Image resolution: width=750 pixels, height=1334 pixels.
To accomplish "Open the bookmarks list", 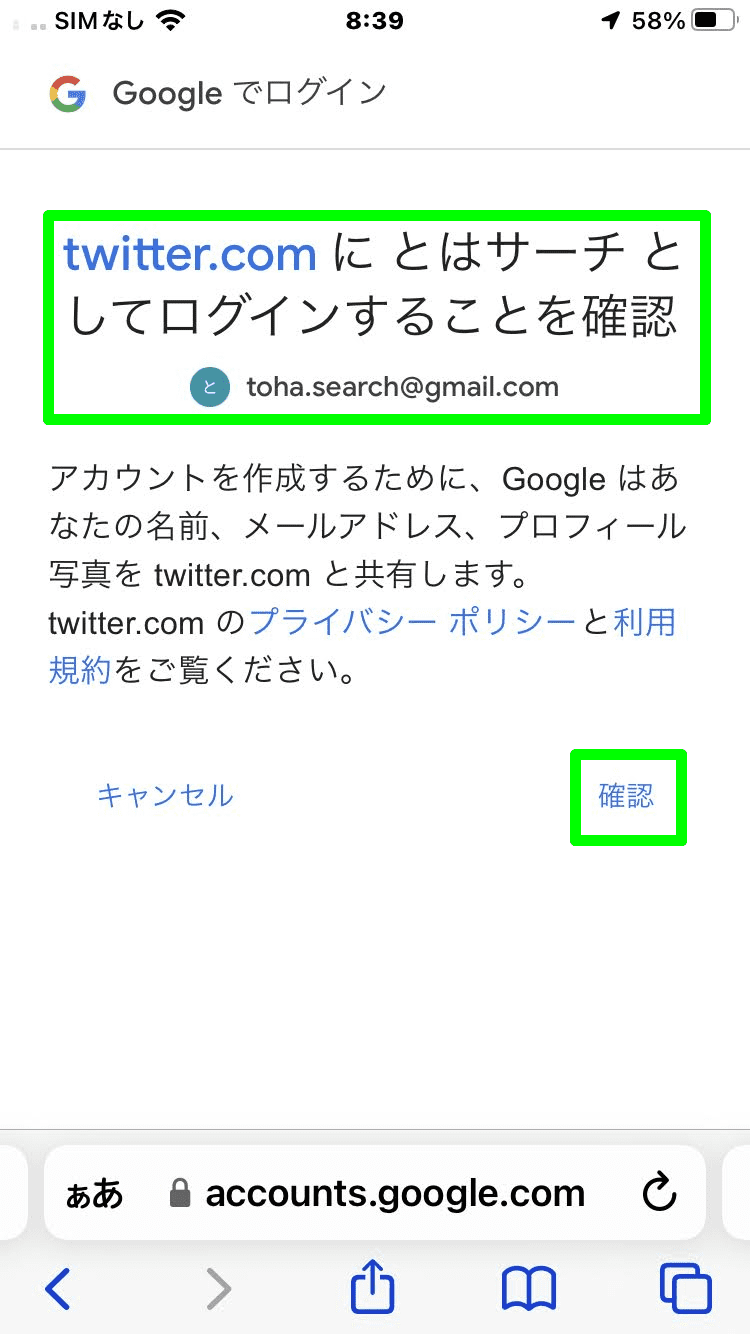I will (528, 1288).
